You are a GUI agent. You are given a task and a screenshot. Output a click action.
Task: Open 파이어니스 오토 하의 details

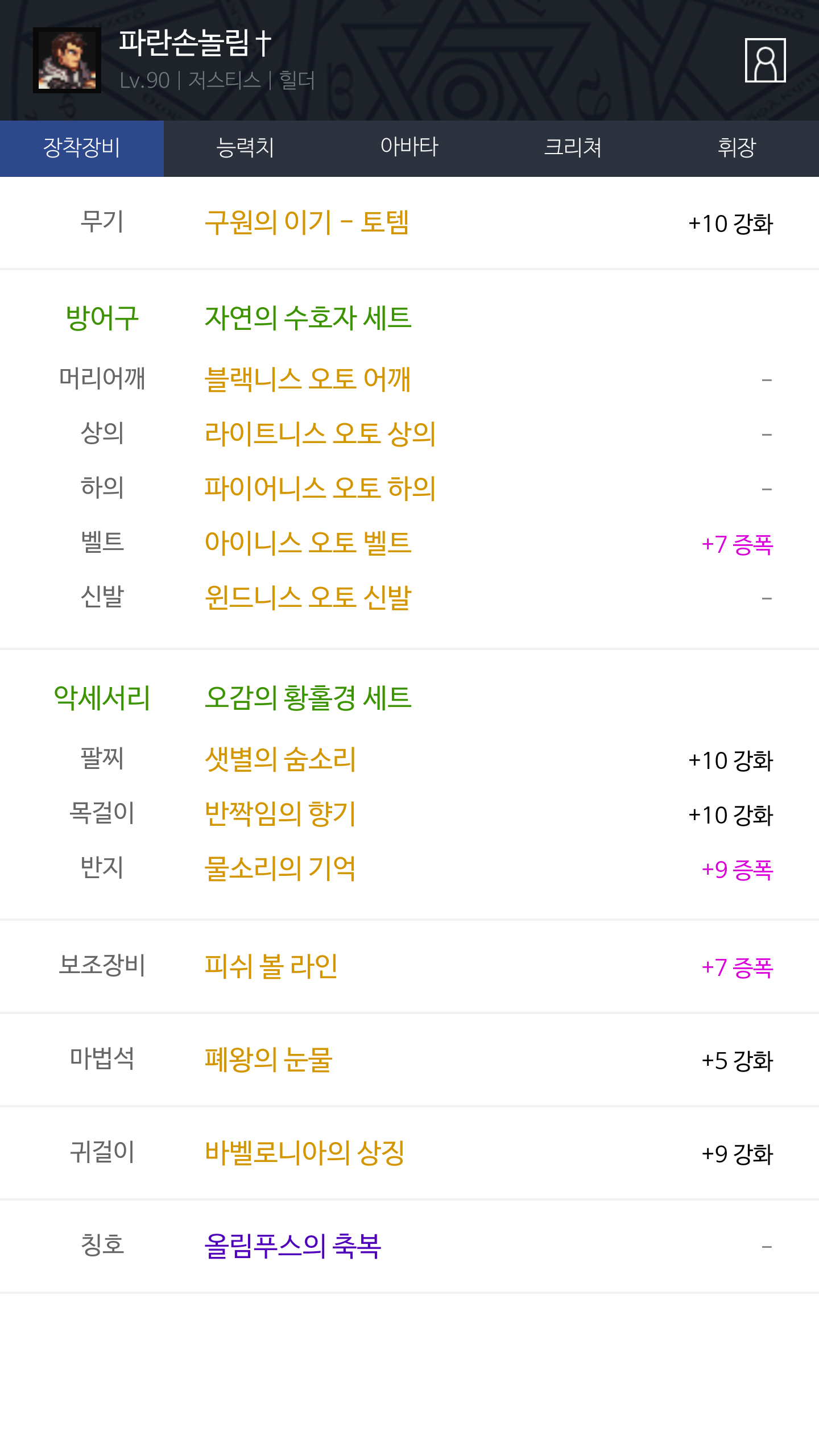coord(320,488)
